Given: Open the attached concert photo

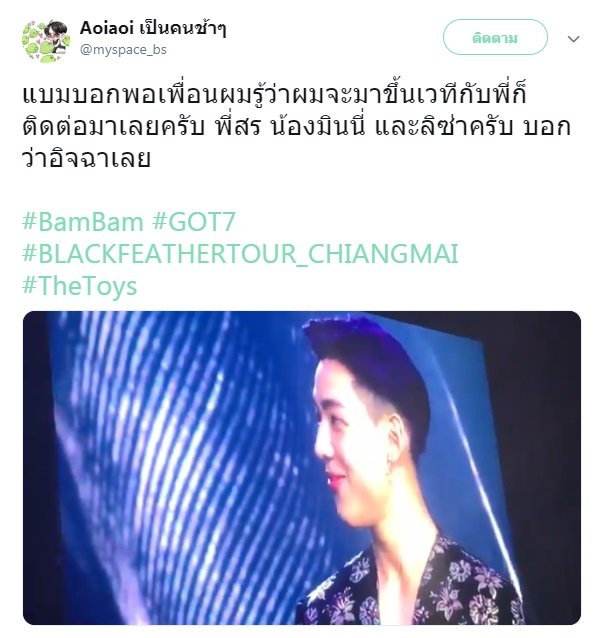Looking at the screenshot, I should coord(302,468).
